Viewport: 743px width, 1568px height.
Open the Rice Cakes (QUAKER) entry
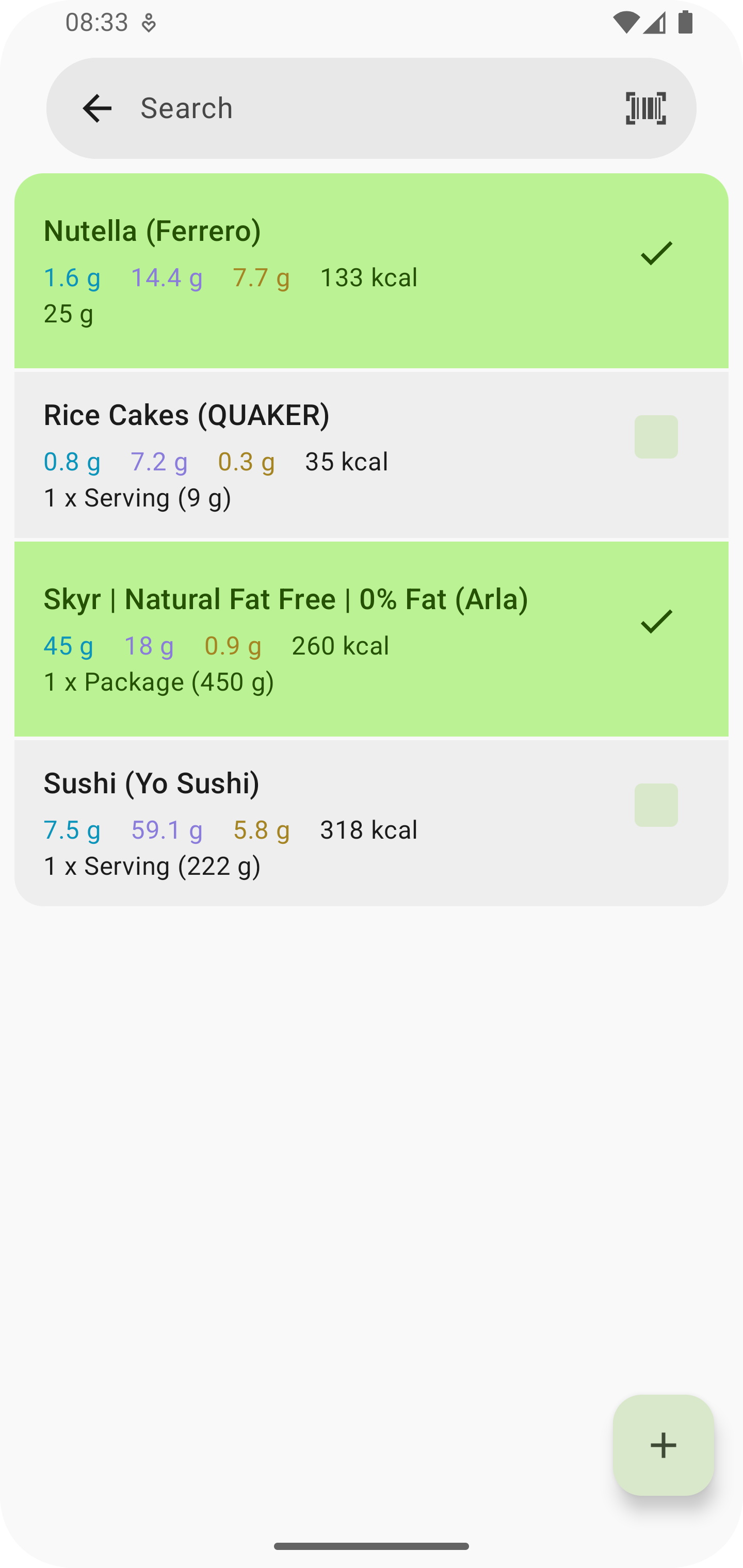(x=372, y=455)
